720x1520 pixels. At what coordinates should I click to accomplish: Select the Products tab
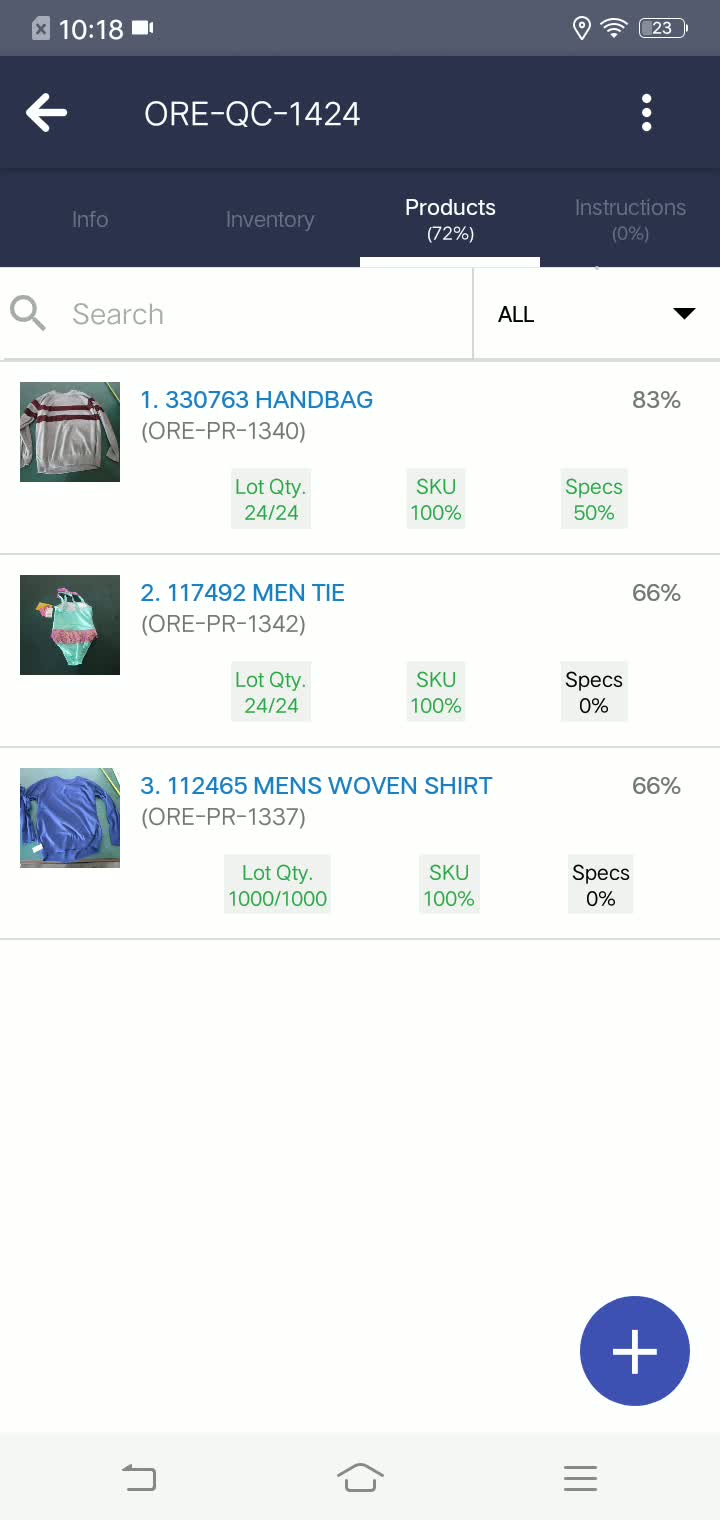coord(450,219)
